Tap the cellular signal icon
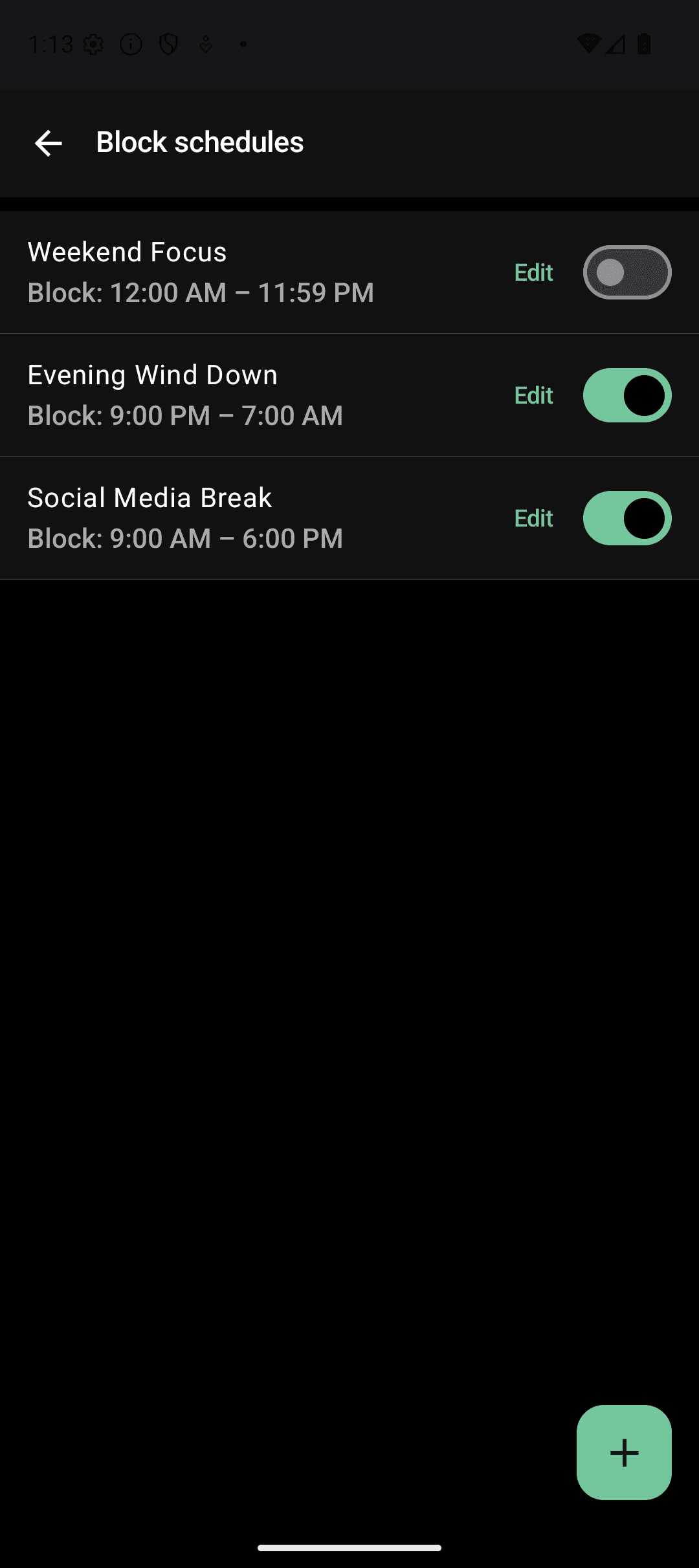The image size is (699, 1568). (614, 43)
